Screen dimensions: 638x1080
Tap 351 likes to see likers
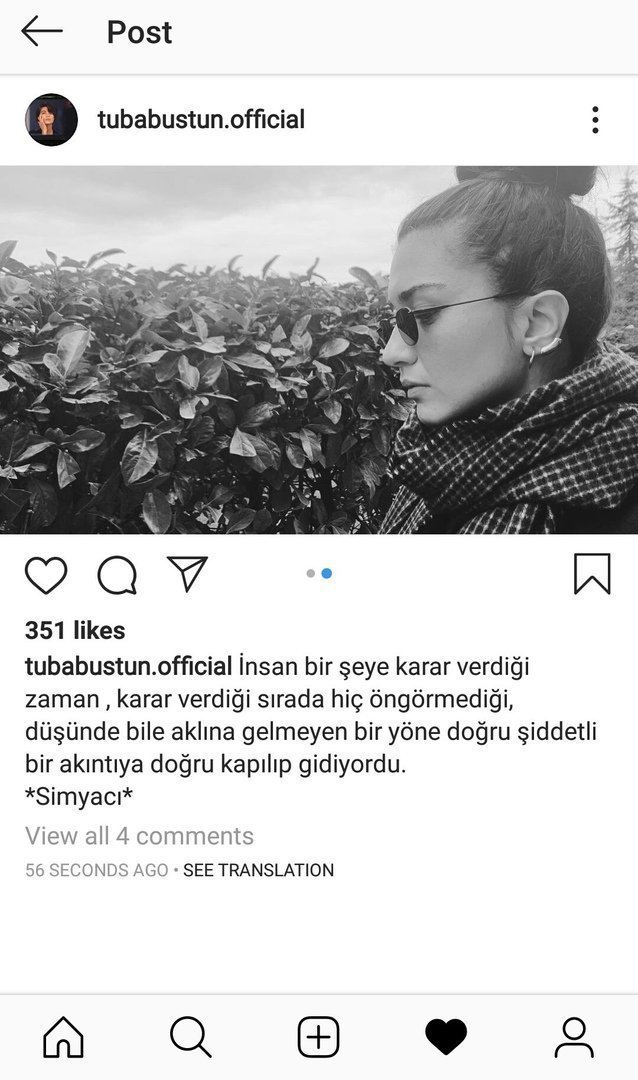(x=75, y=630)
